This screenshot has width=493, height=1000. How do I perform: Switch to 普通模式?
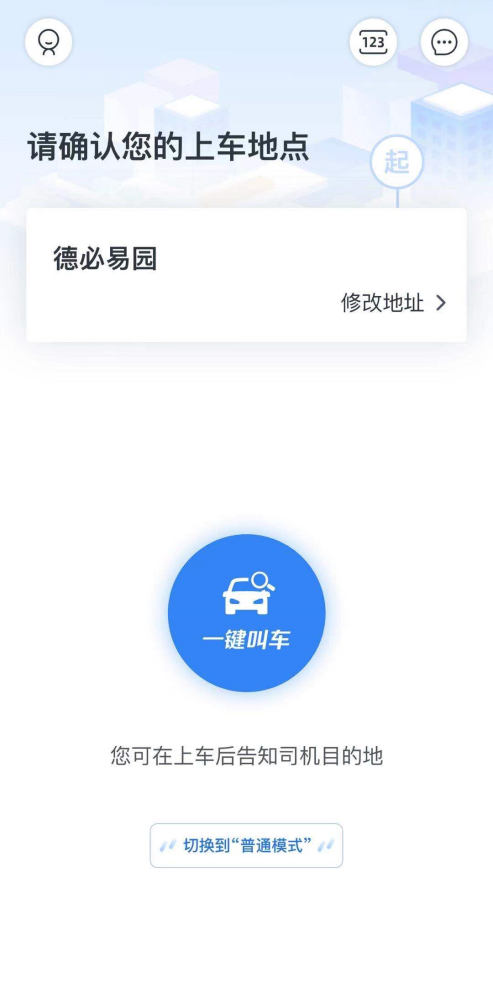[246, 846]
